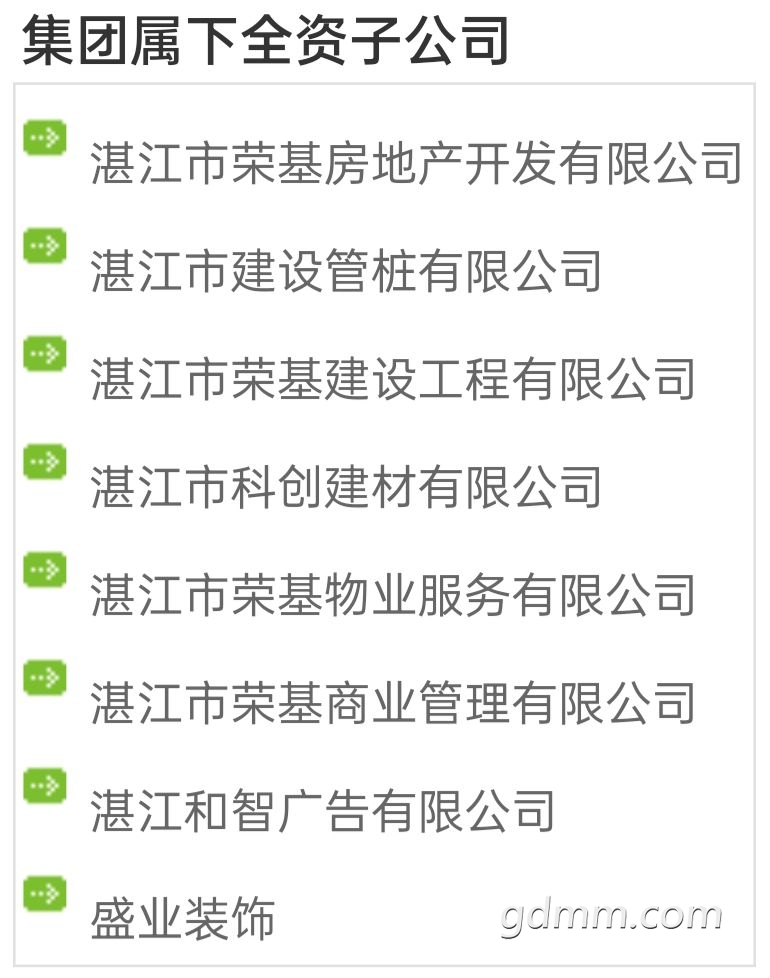Open 湛江和智广告有限公司 link
Viewport: 770px width, 978px height.
[x=322, y=812]
